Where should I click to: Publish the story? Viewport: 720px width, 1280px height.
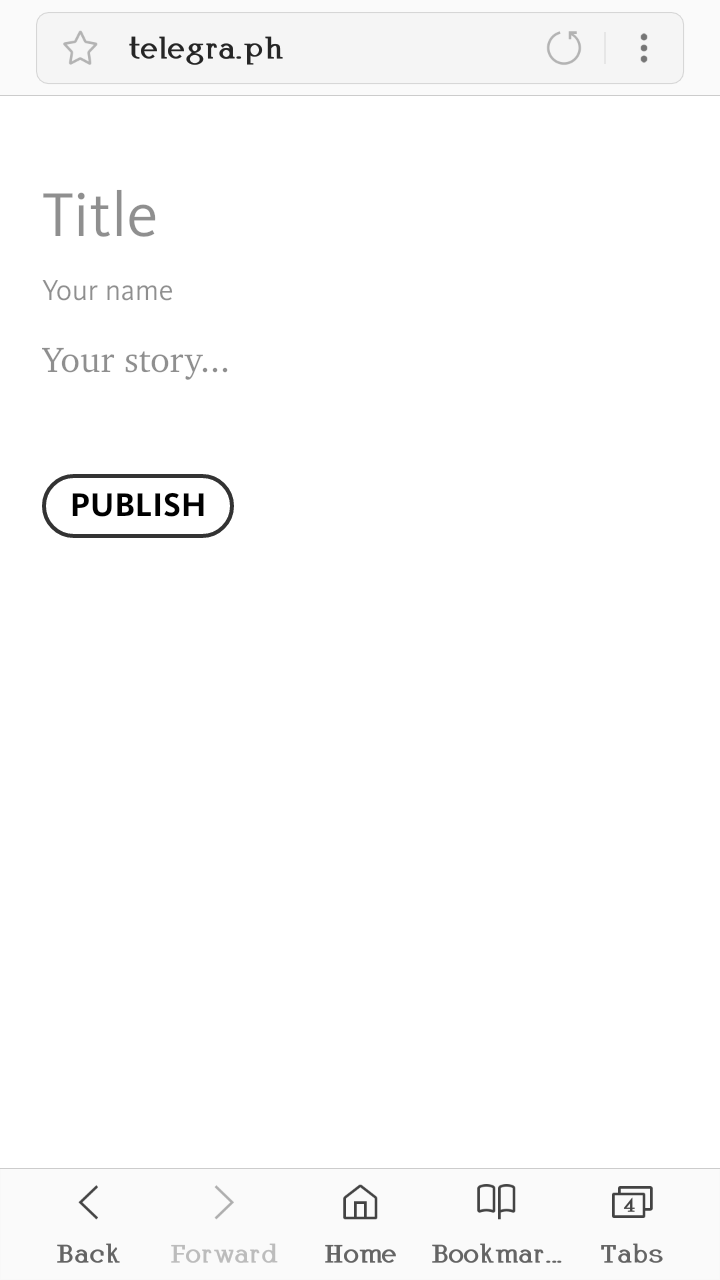pos(138,506)
